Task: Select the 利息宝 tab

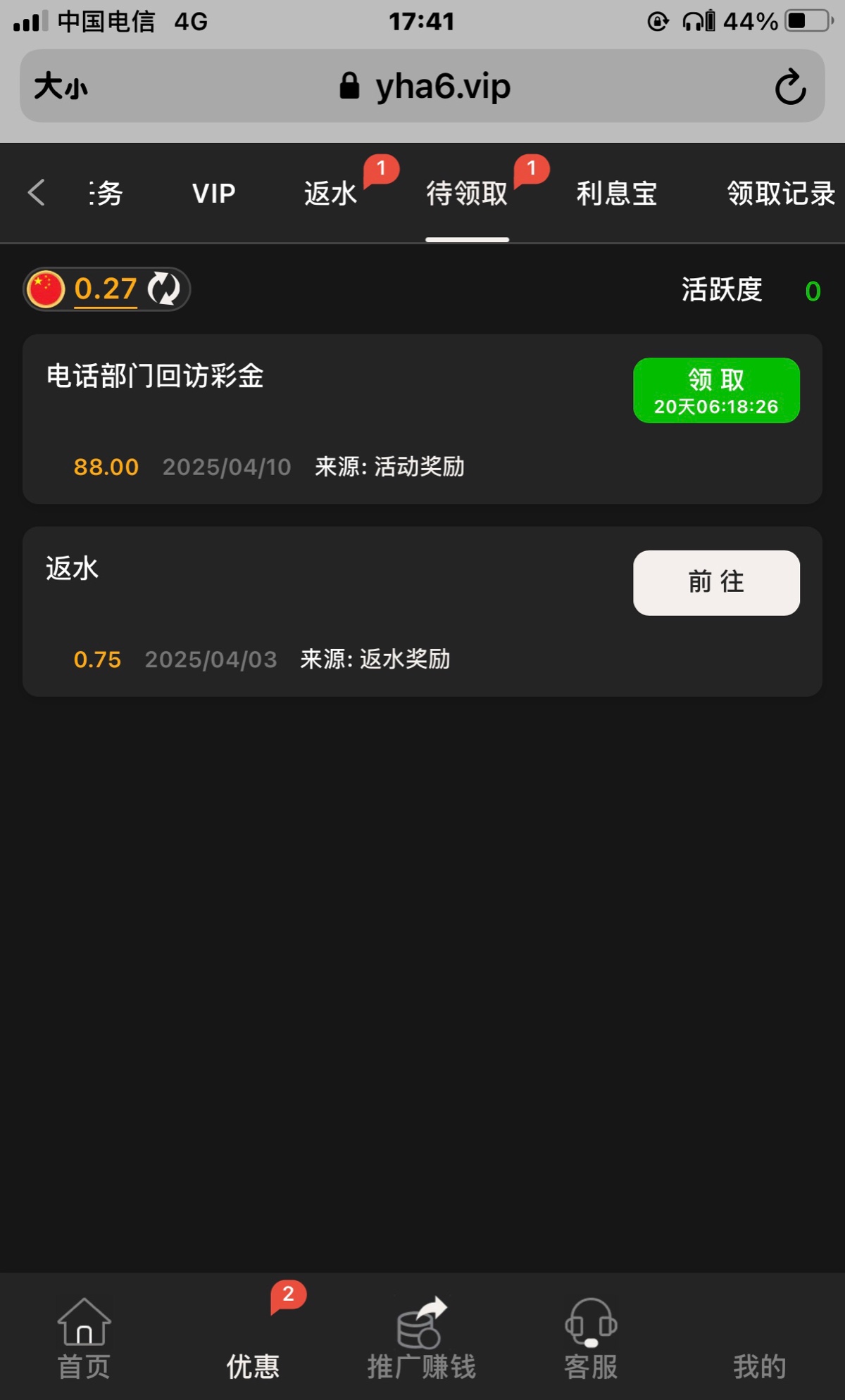Action: (617, 194)
